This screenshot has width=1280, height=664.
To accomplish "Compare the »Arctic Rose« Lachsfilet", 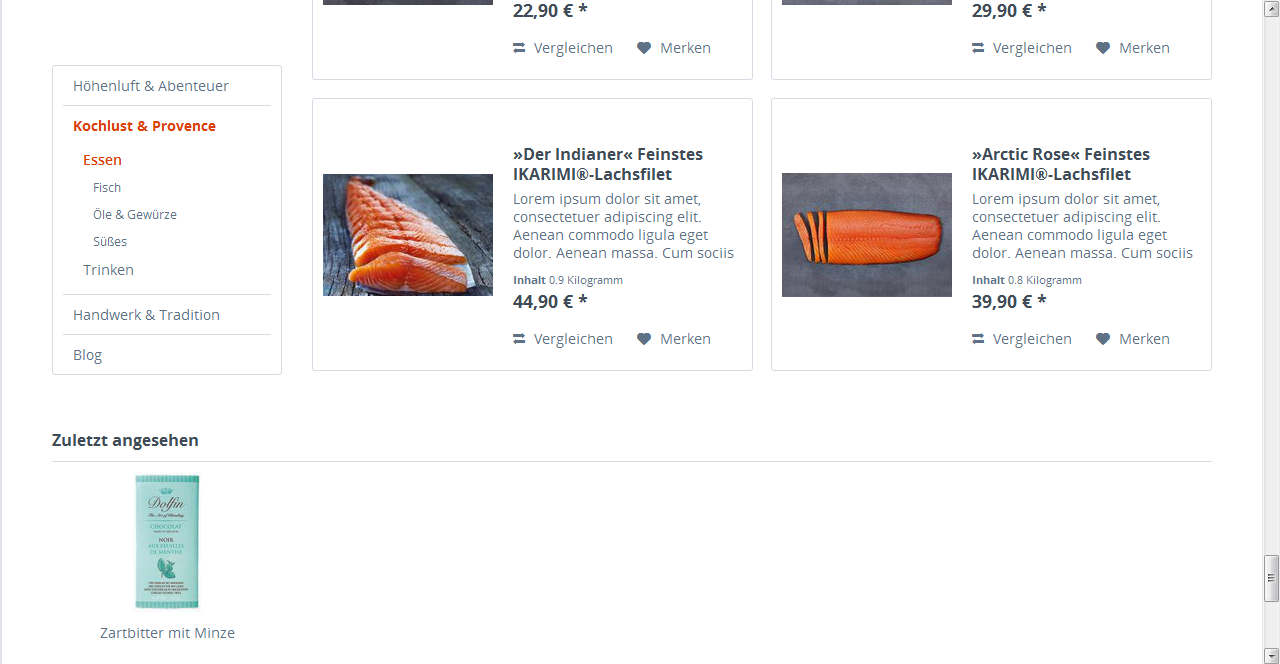I will click(x=1022, y=339).
